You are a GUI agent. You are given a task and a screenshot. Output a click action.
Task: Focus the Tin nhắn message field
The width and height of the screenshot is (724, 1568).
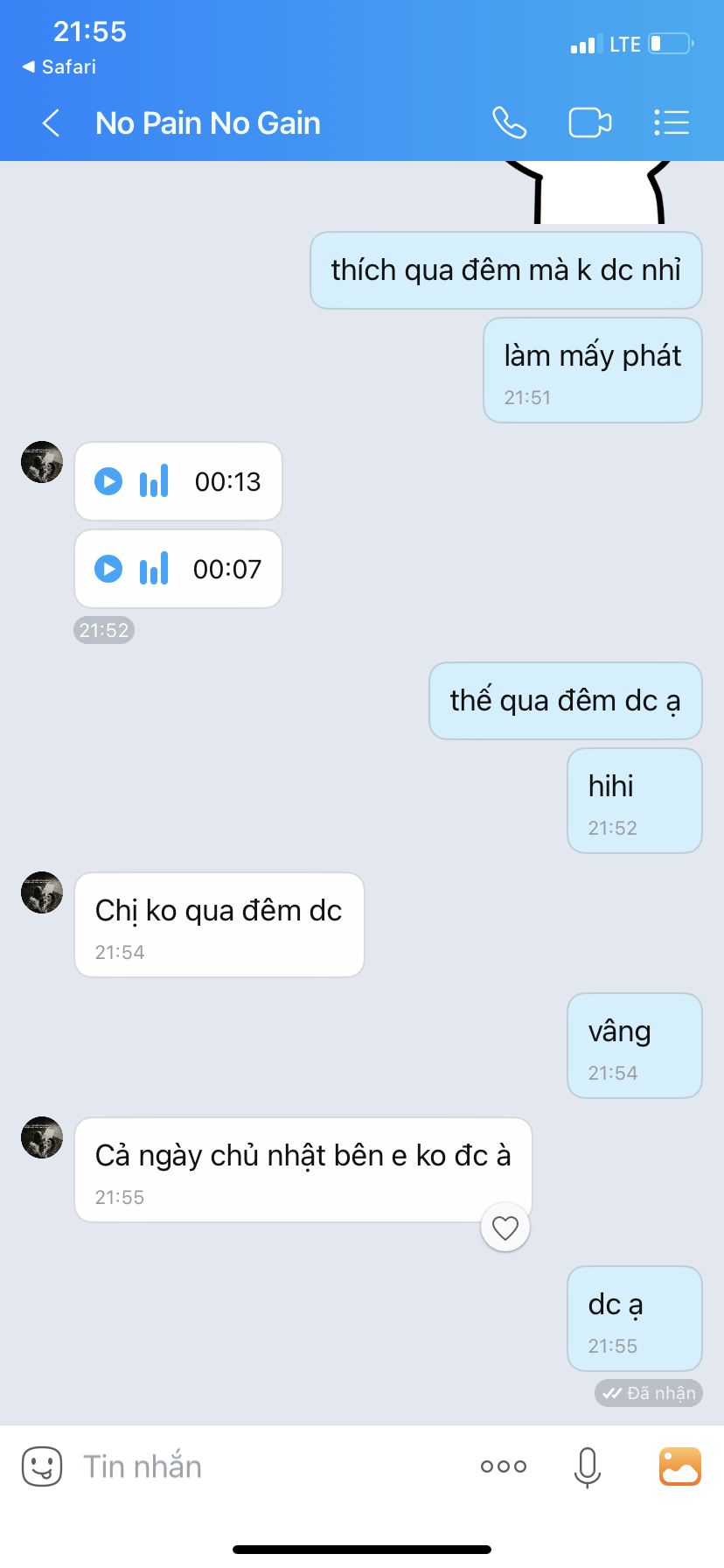coord(262,1466)
